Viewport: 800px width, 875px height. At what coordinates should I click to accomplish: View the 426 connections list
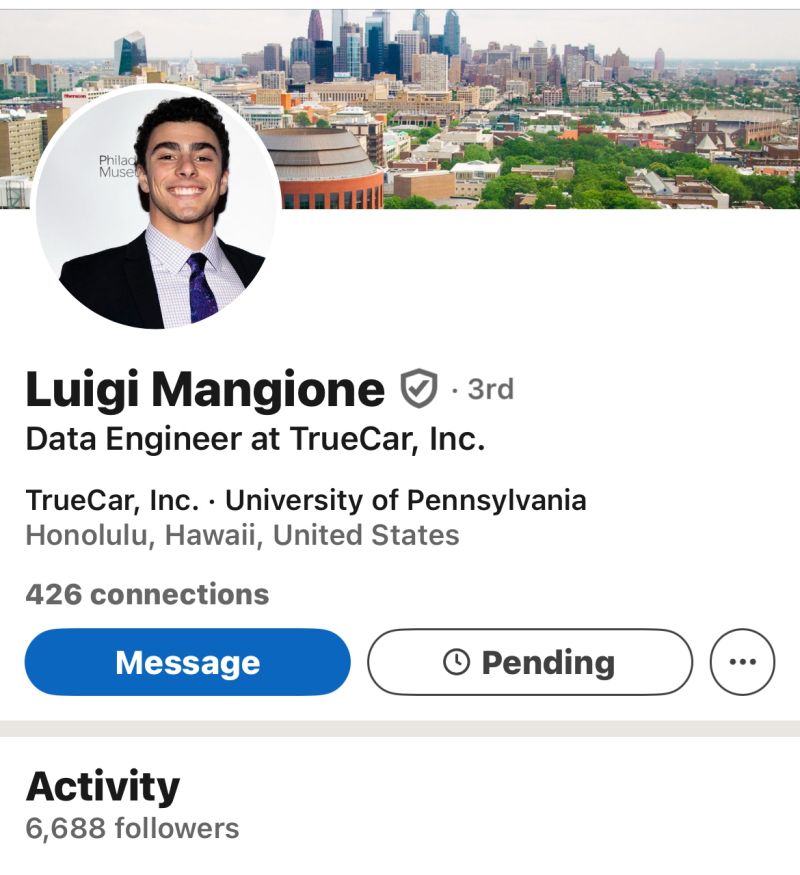coord(147,594)
